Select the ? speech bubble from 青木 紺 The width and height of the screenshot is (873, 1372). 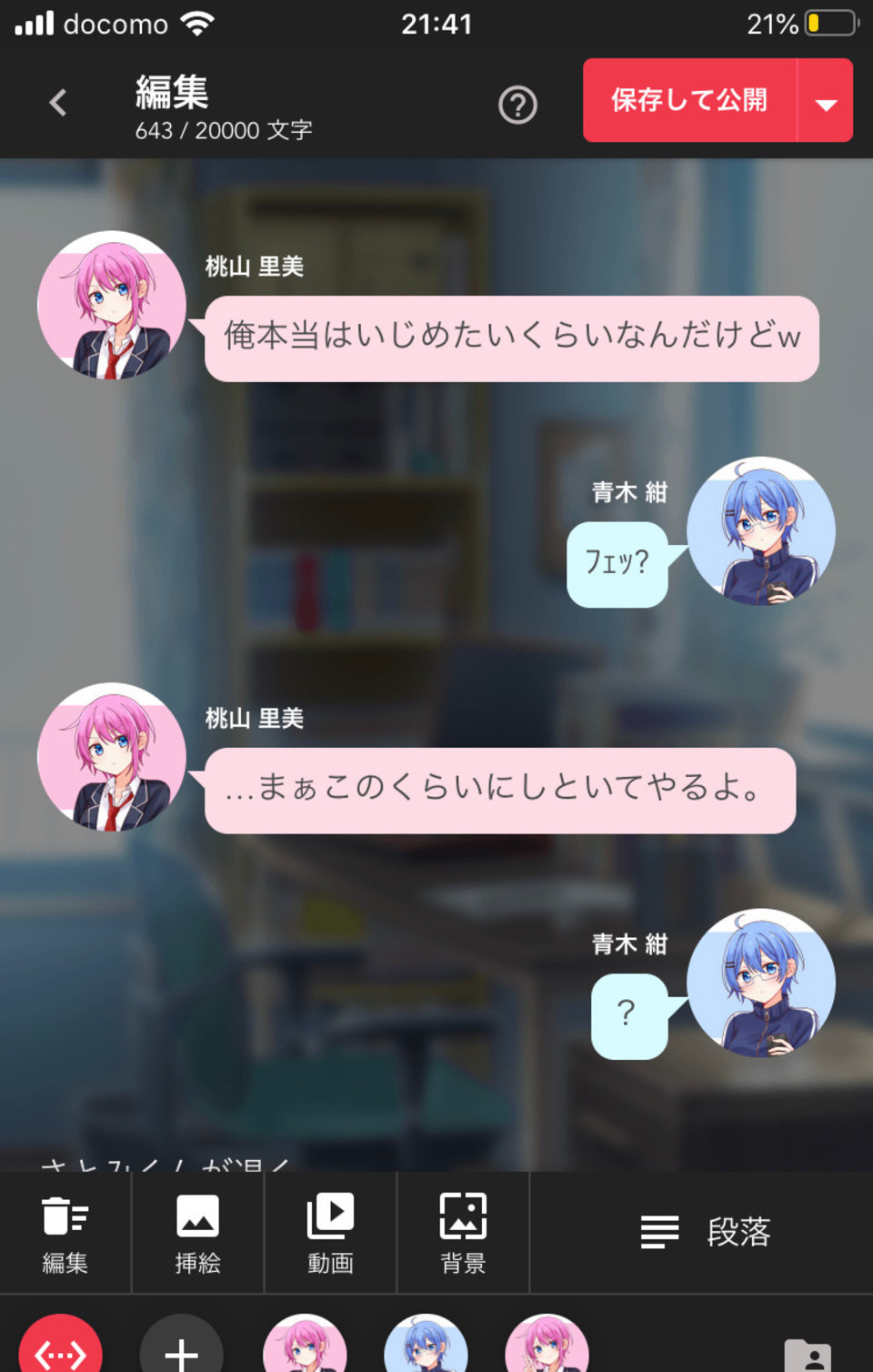pos(628,1015)
